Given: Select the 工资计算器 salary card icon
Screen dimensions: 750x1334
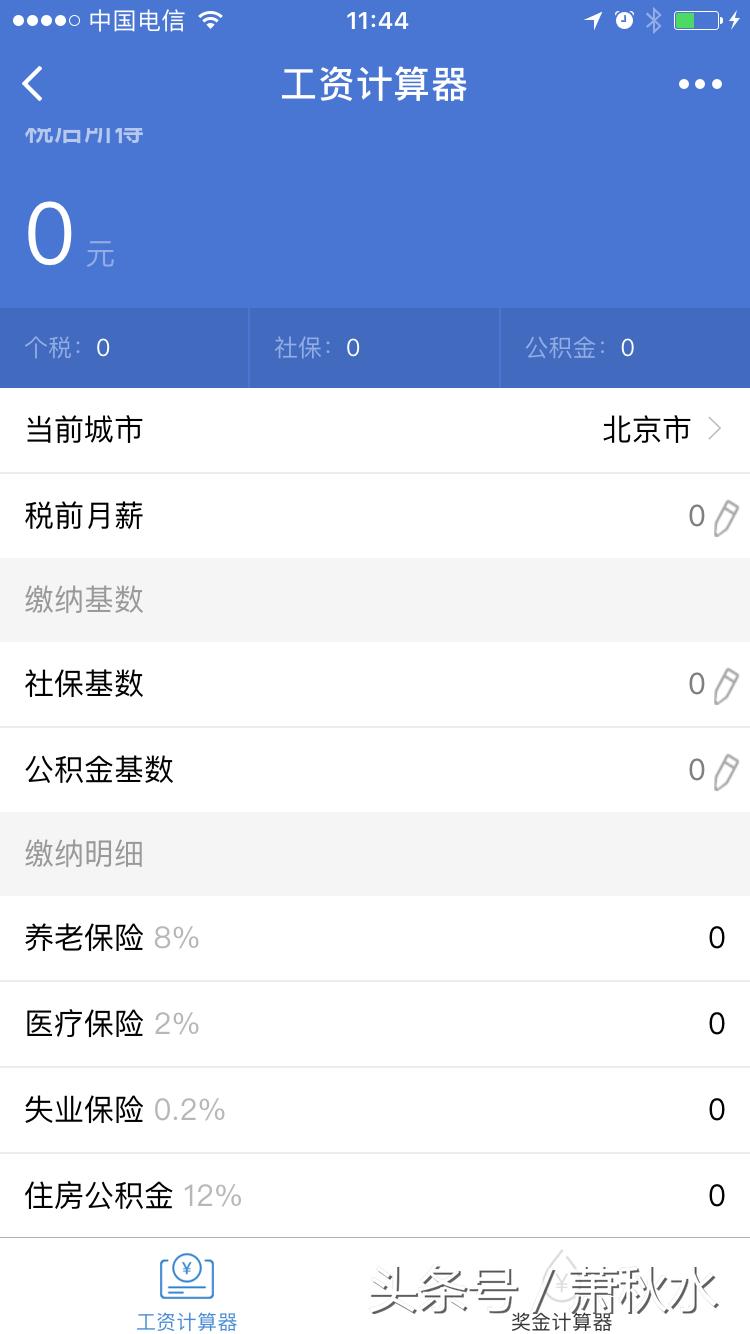Looking at the screenshot, I should [186, 1276].
